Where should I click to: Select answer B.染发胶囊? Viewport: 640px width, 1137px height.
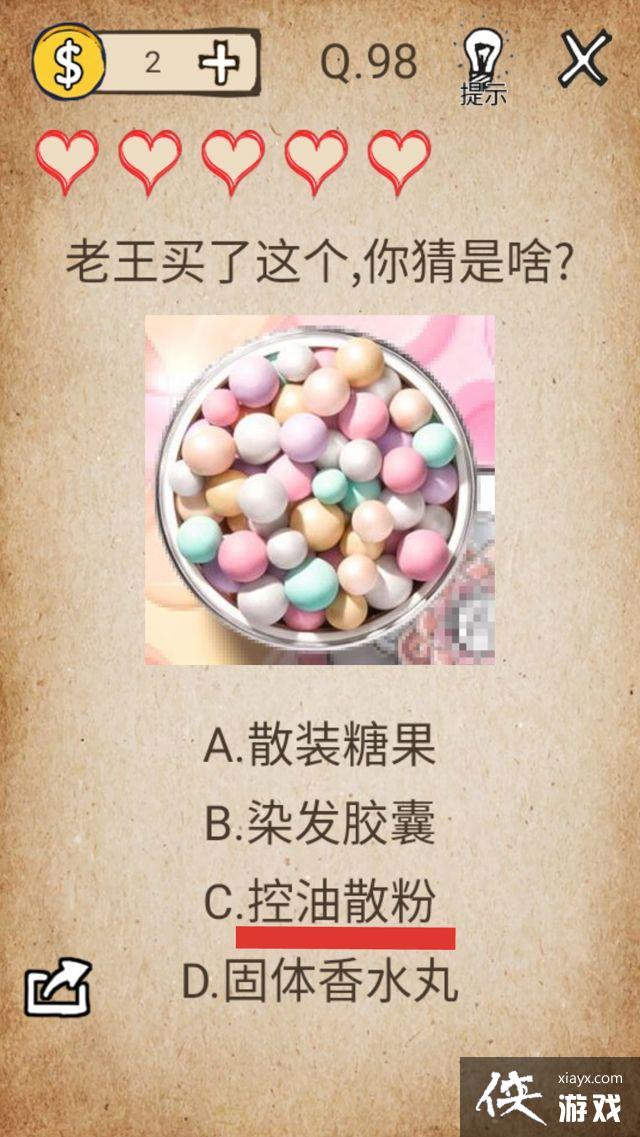click(x=320, y=825)
